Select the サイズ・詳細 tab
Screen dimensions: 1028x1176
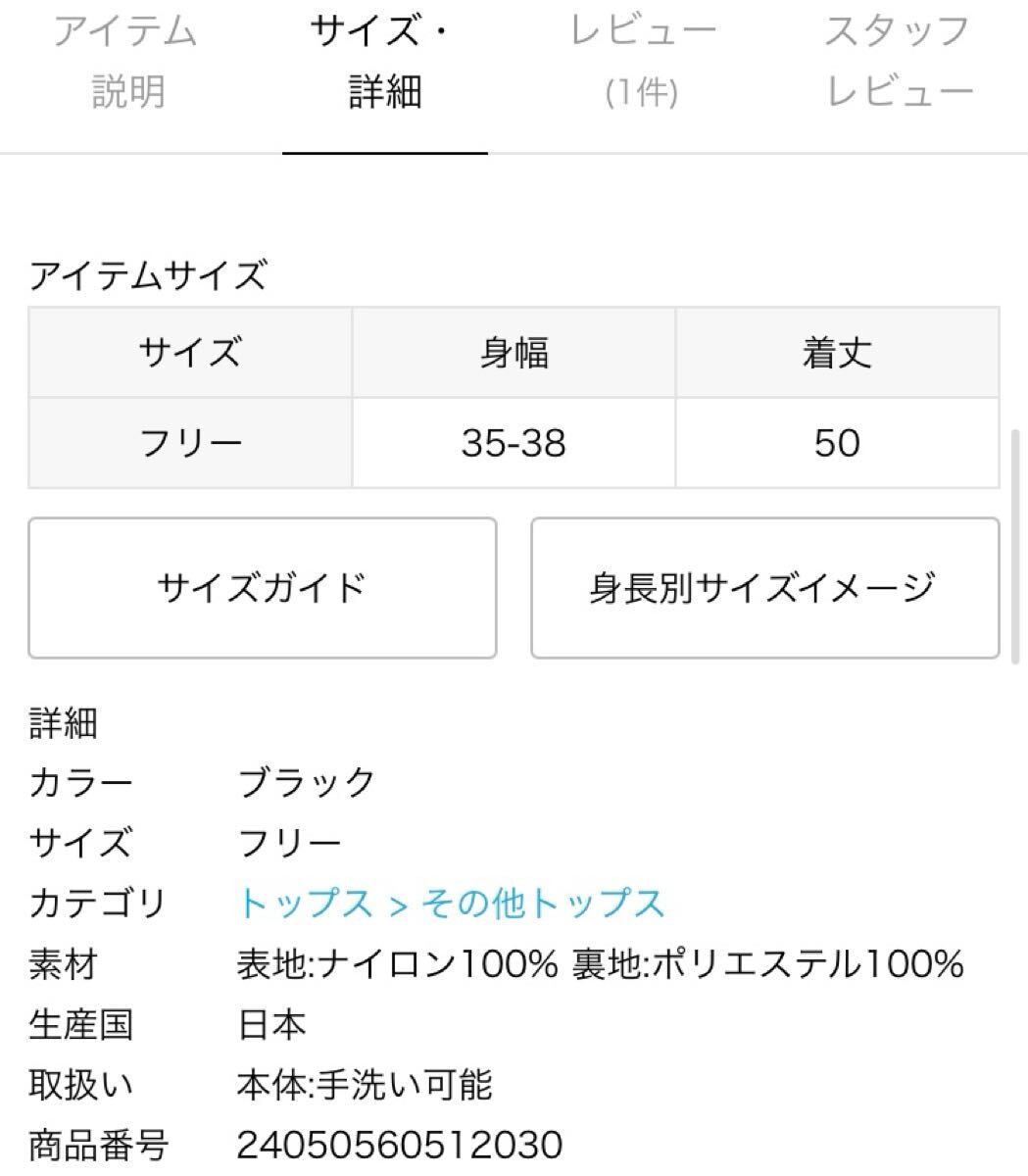(384, 62)
